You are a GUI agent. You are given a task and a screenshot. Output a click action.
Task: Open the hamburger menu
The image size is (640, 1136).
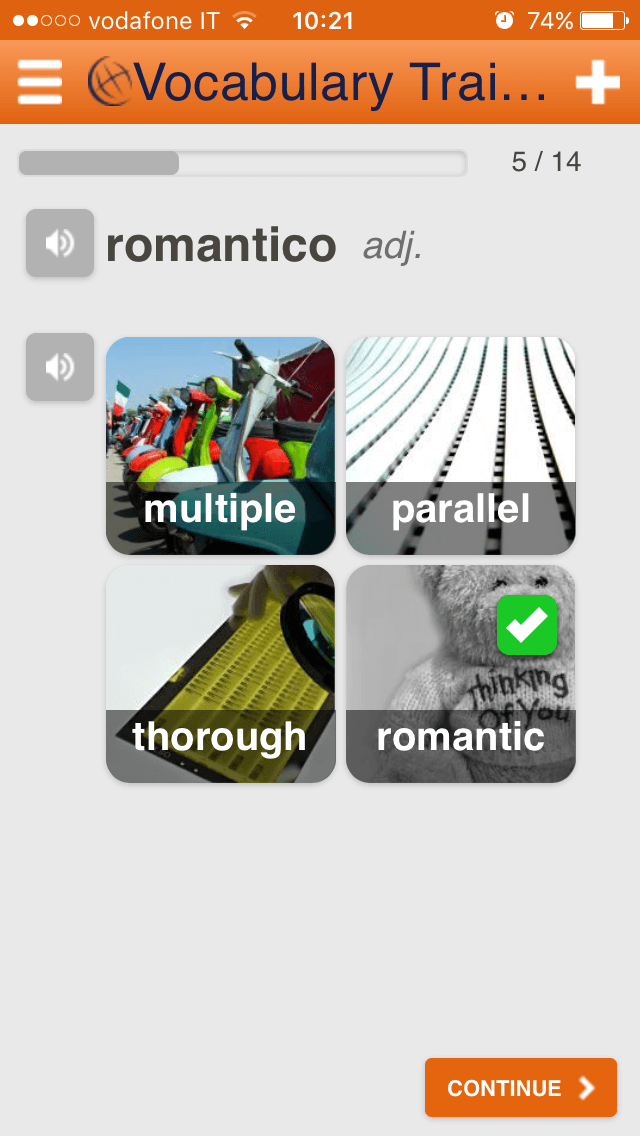click(x=40, y=82)
